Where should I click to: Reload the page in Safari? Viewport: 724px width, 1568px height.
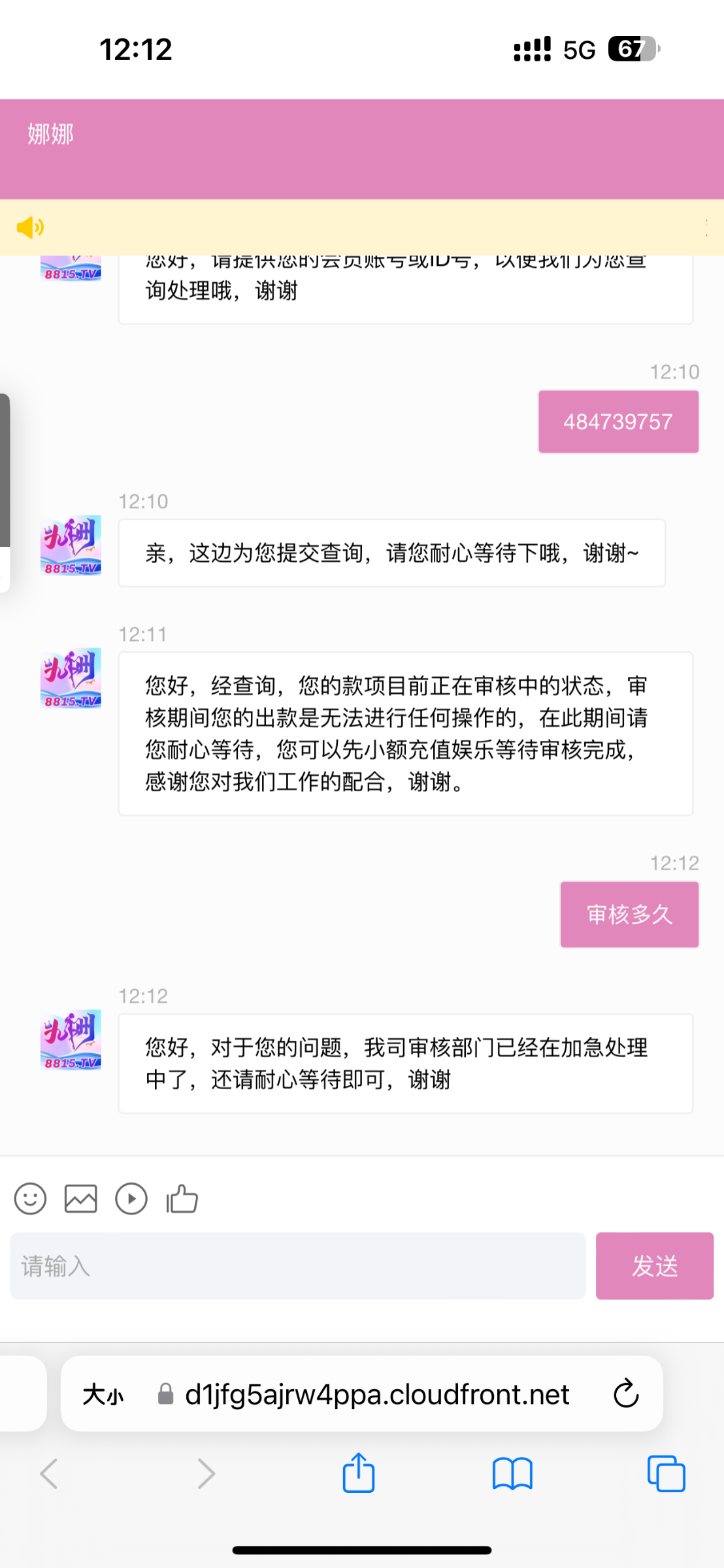click(x=625, y=1394)
